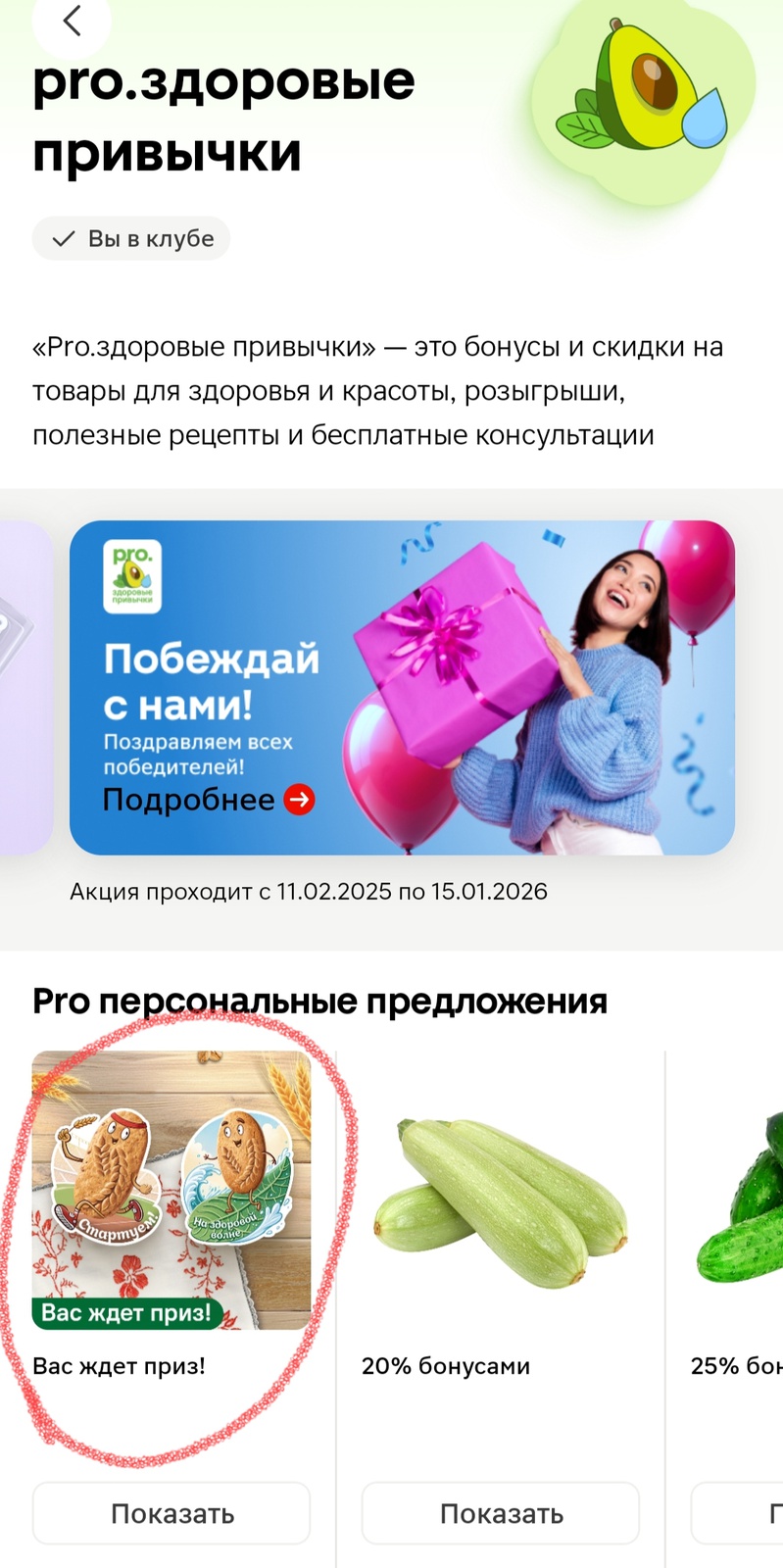Open the 'Побеждай с нами!' promo banner
This screenshot has height=1568, width=783.
(402, 687)
